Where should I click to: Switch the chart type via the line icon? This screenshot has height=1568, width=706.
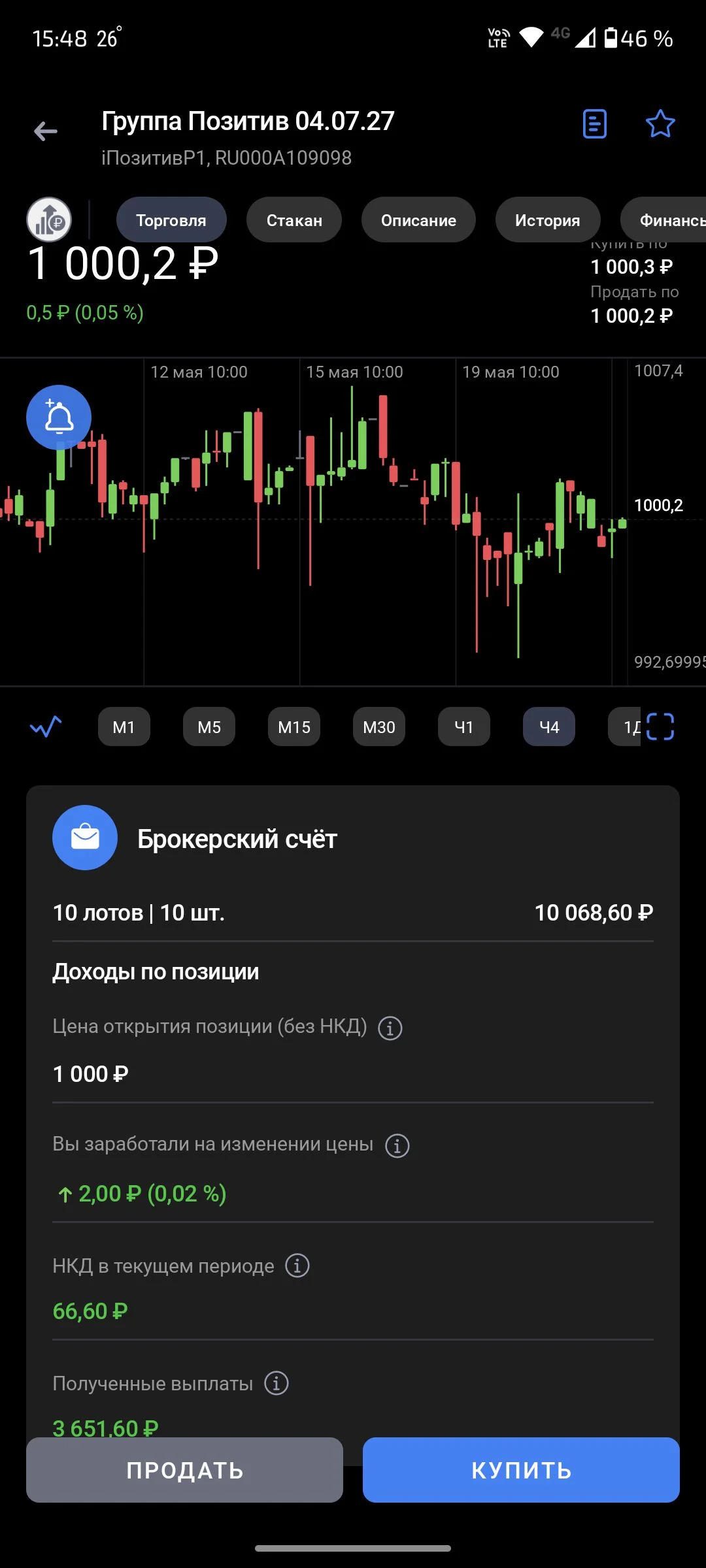point(46,727)
